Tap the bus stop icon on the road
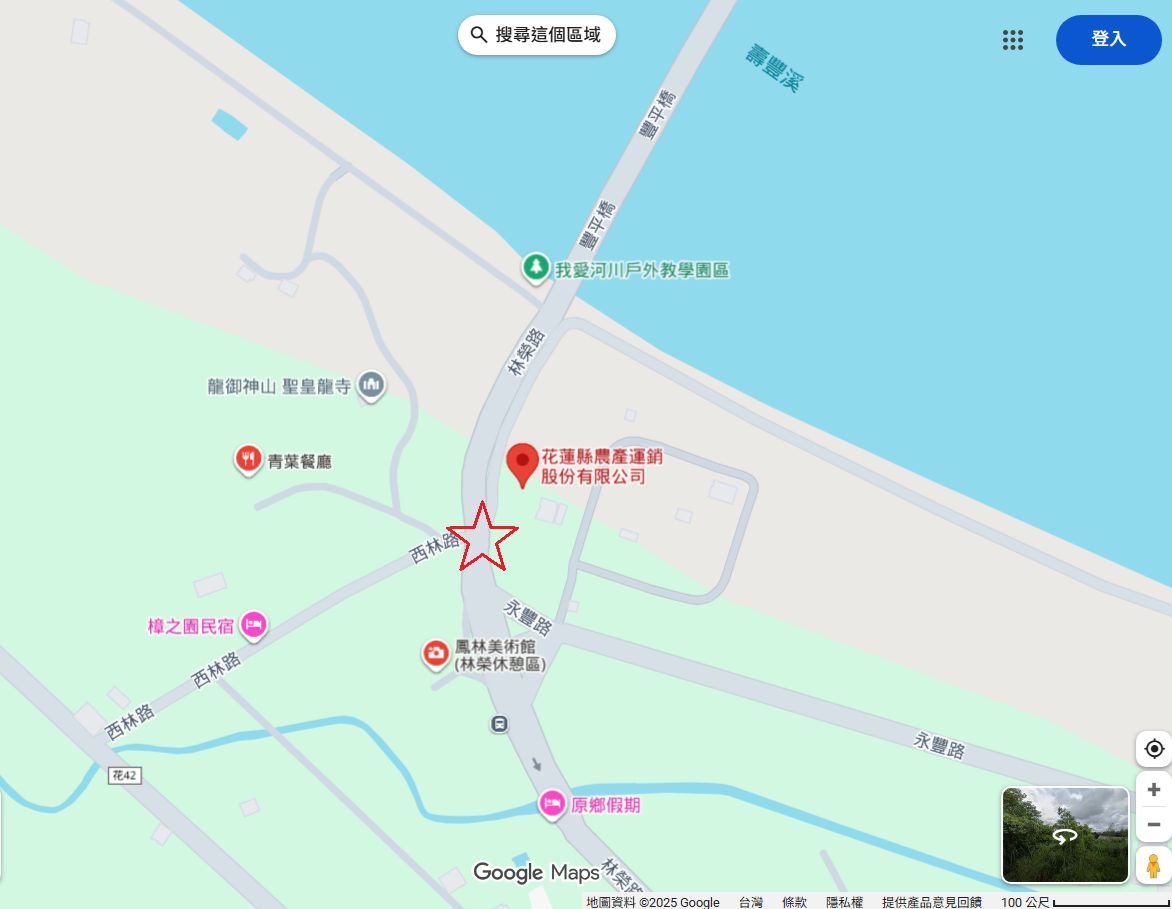 (499, 723)
